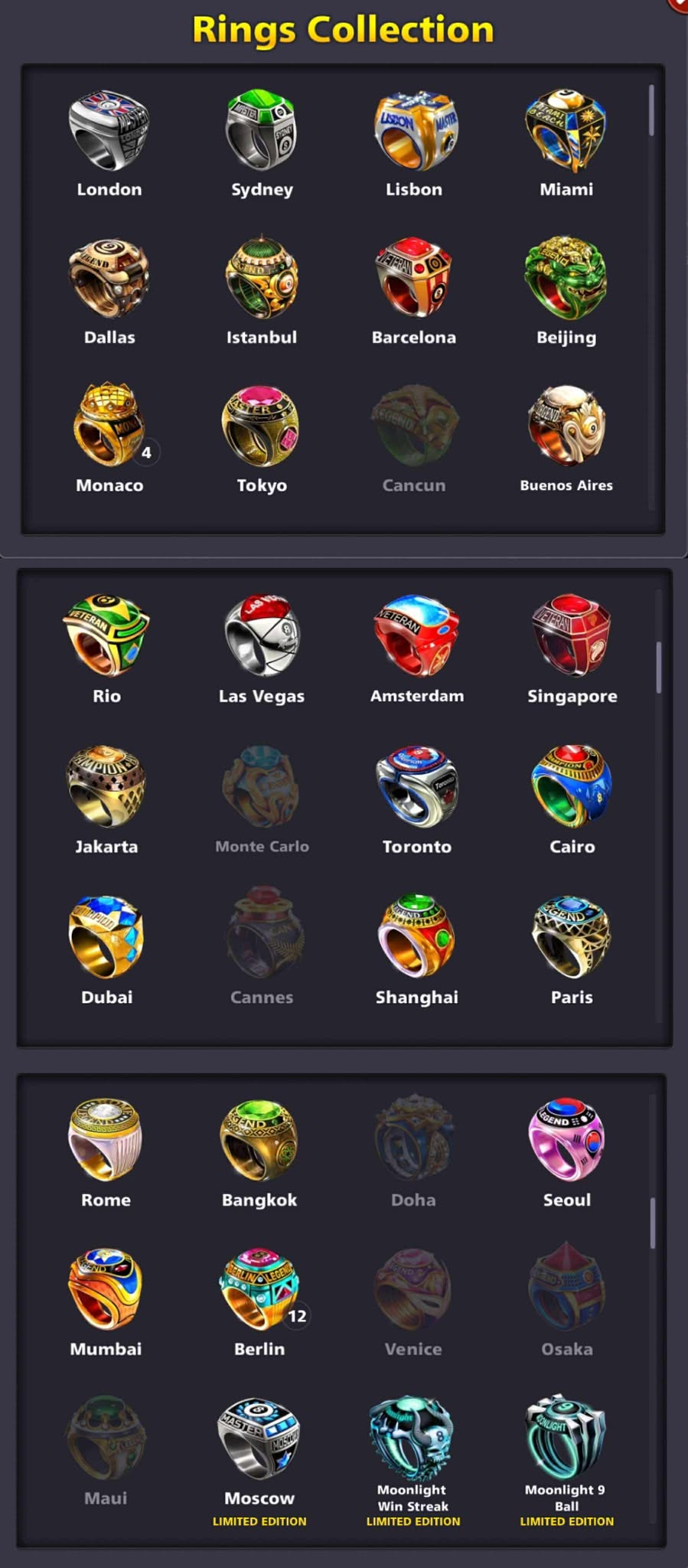Select the Shanghai ring
This screenshot has height=1568, width=688.
pos(417,937)
